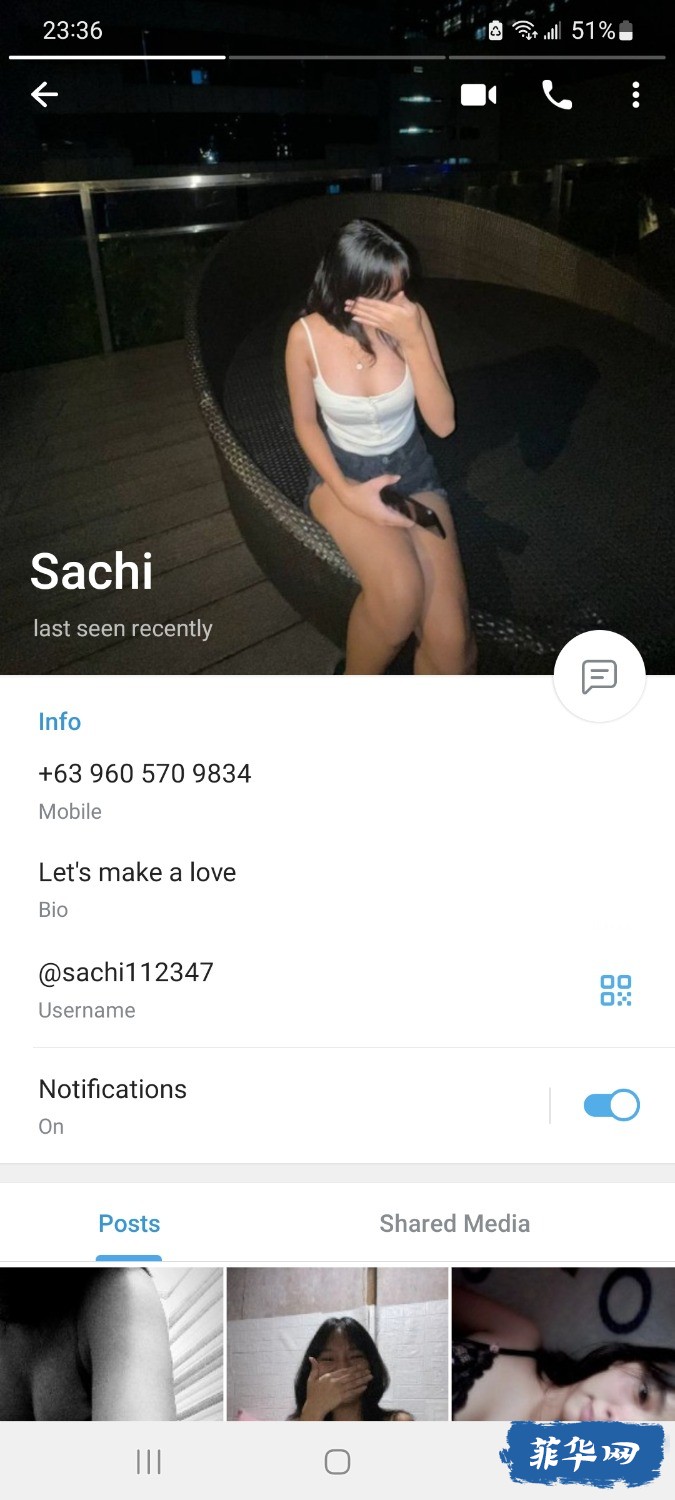Turn off the Notifications switch

[611, 1105]
